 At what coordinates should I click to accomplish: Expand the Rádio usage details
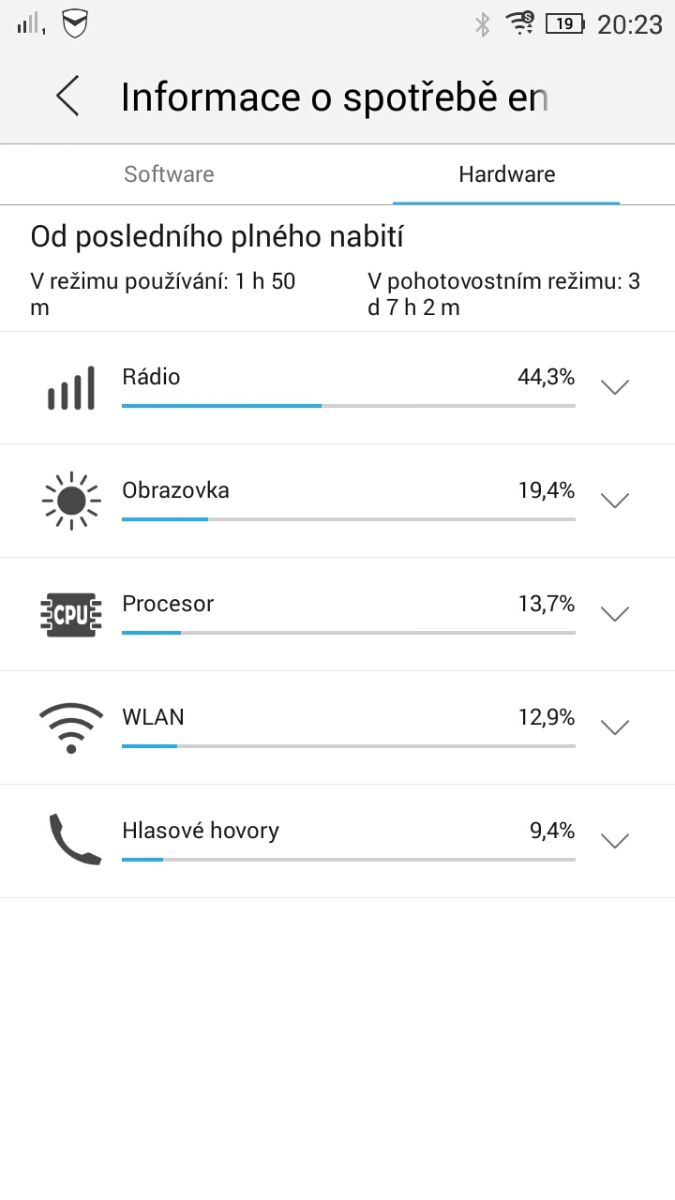(615, 387)
